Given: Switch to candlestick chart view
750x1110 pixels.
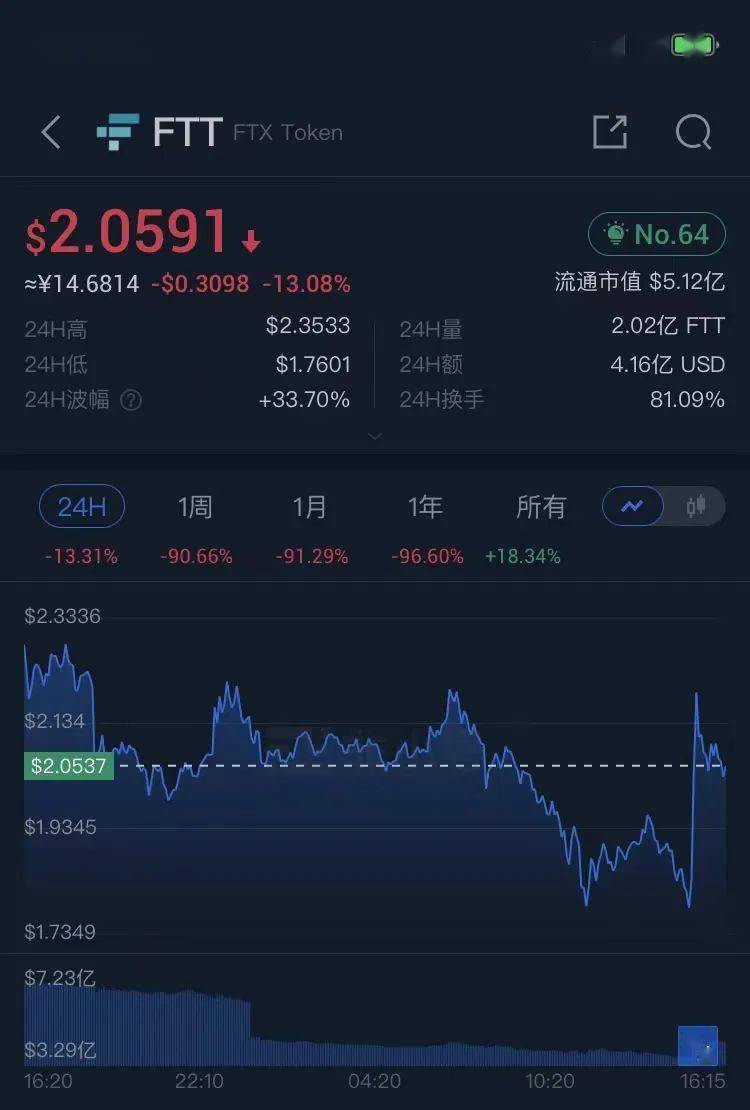Looking at the screenshot, I should (695, 507).
